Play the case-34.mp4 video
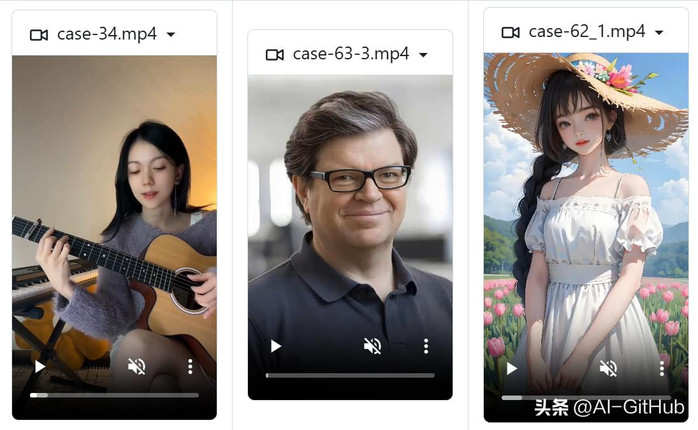This screenshot has height=430, width=698. tap(40, 366)
